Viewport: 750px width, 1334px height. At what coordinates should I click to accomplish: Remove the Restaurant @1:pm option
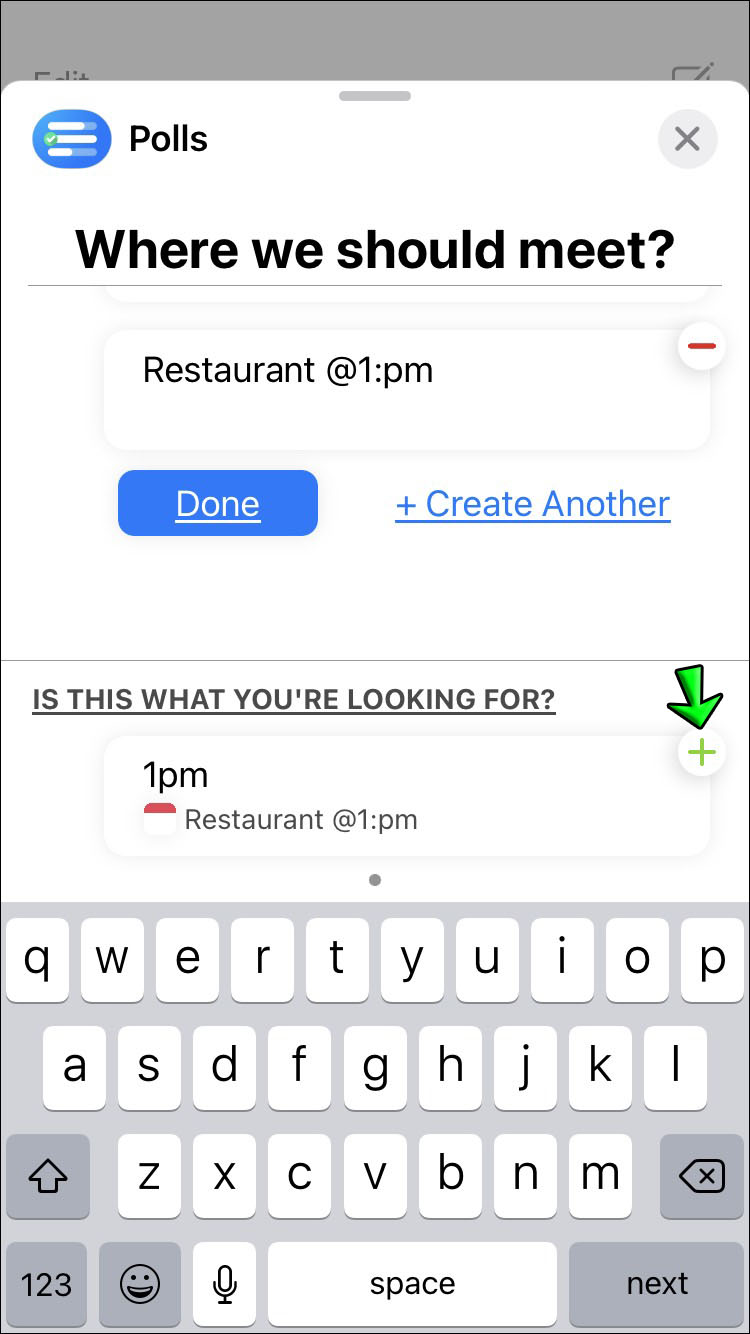[x=702, y=347]
